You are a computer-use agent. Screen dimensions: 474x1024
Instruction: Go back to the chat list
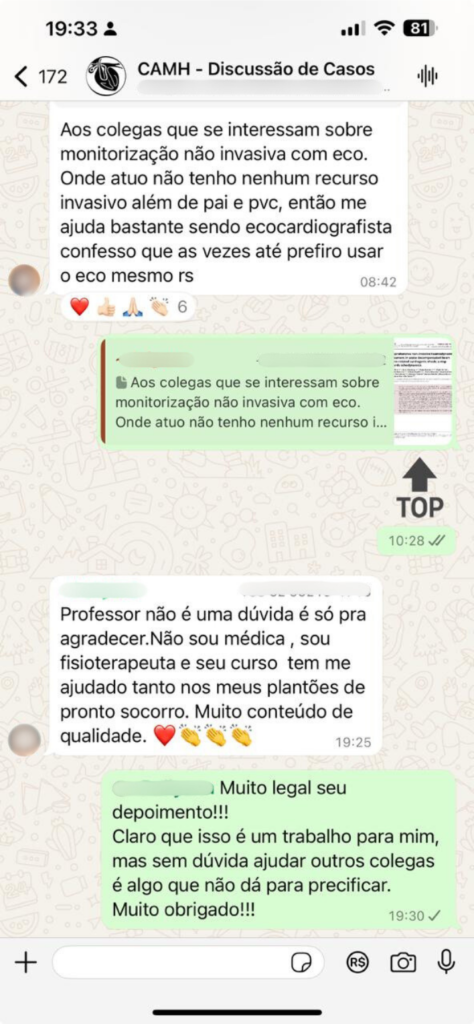pyautogui.click(x=39, y=76)
